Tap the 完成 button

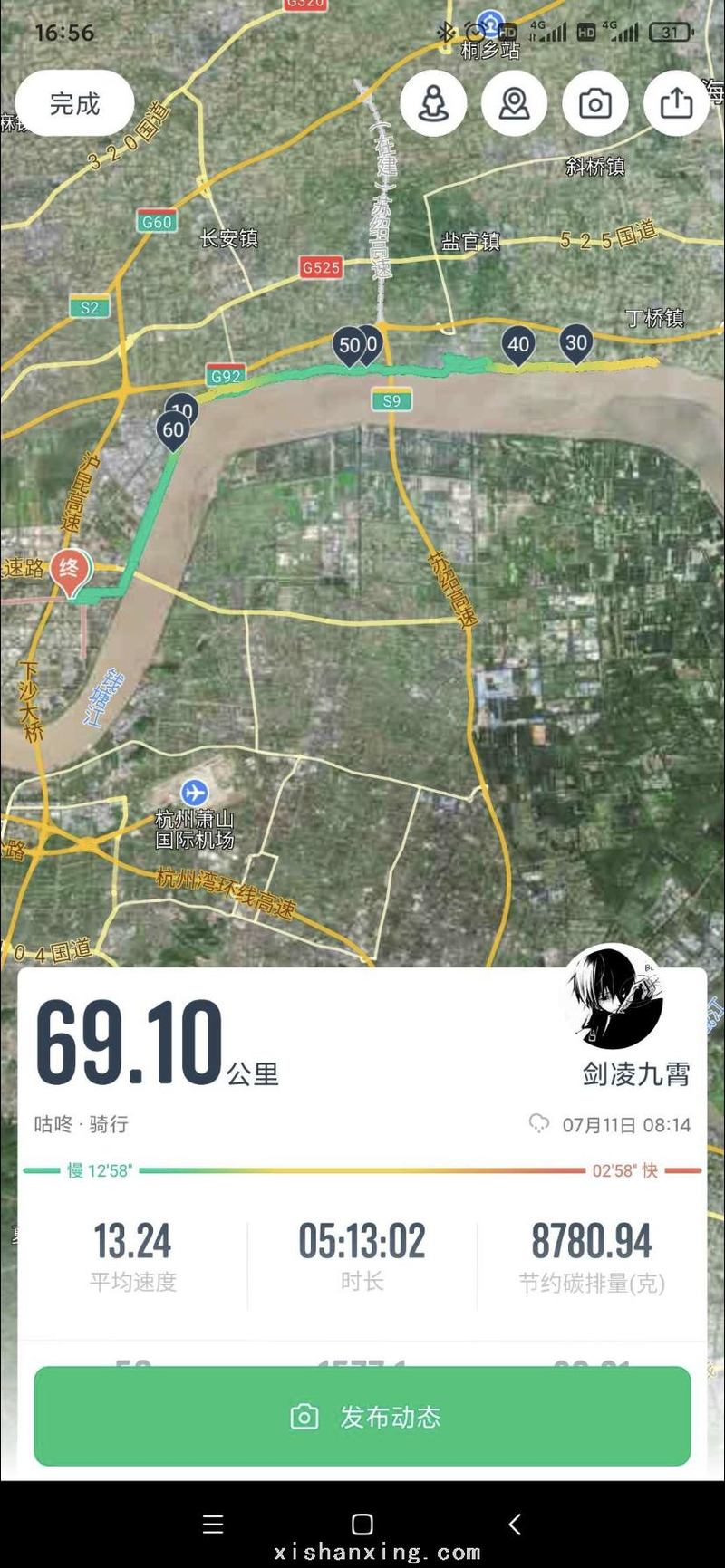(75, 103)
